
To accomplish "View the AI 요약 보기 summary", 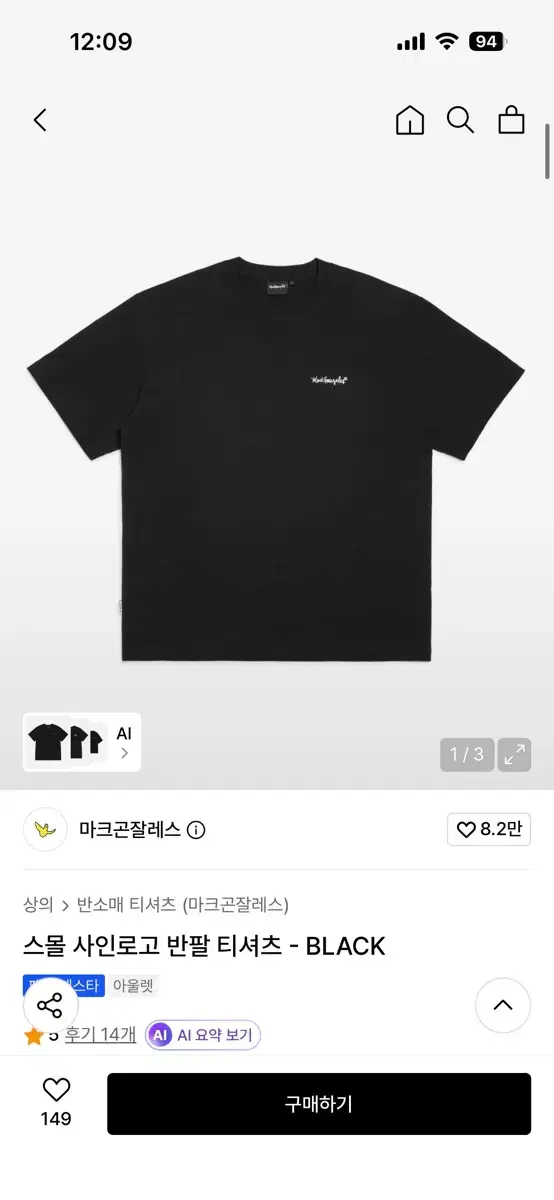I will (x=204, y=1035).
